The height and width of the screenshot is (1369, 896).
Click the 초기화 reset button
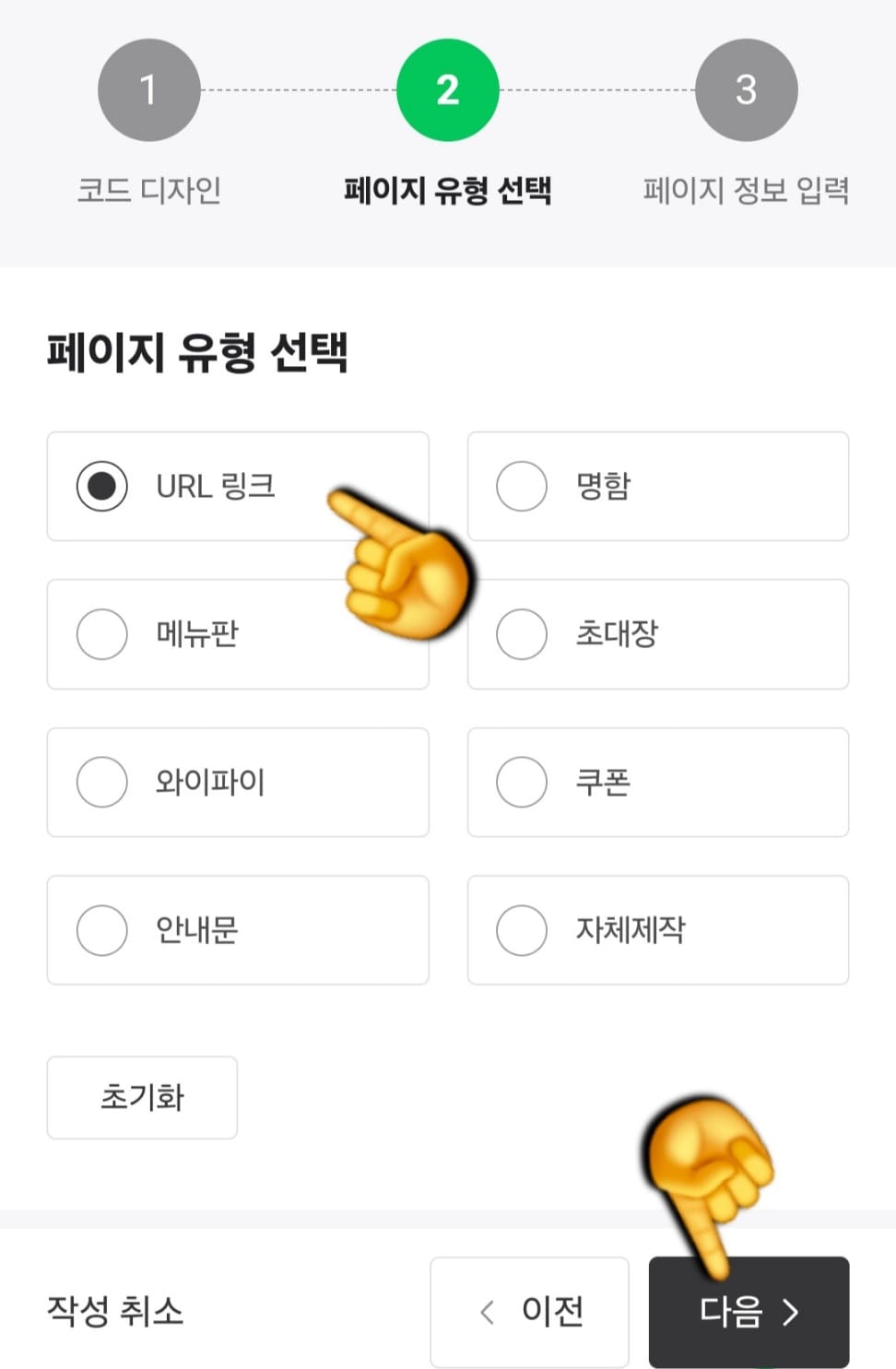coord(142,1097)
